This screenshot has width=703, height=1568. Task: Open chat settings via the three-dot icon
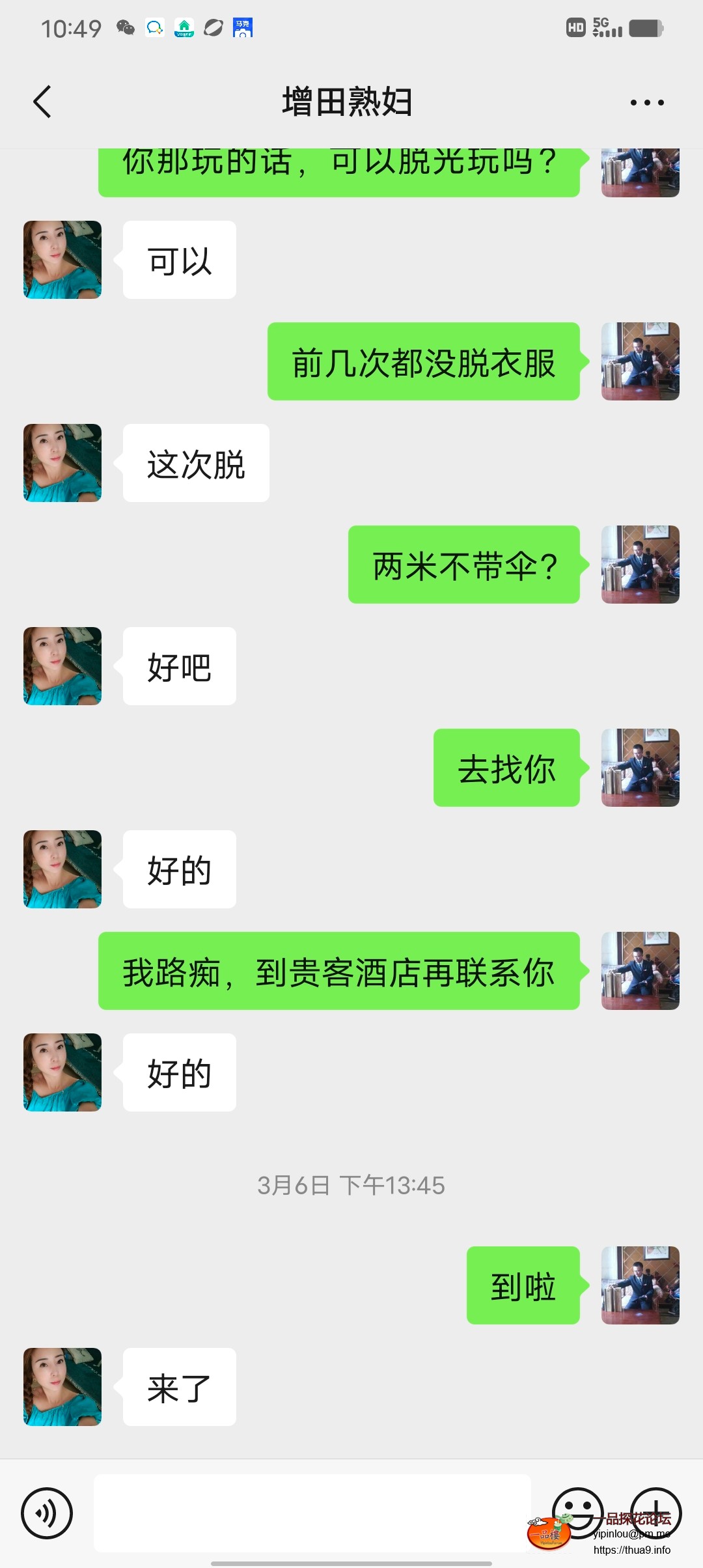(x=645, y=102)
